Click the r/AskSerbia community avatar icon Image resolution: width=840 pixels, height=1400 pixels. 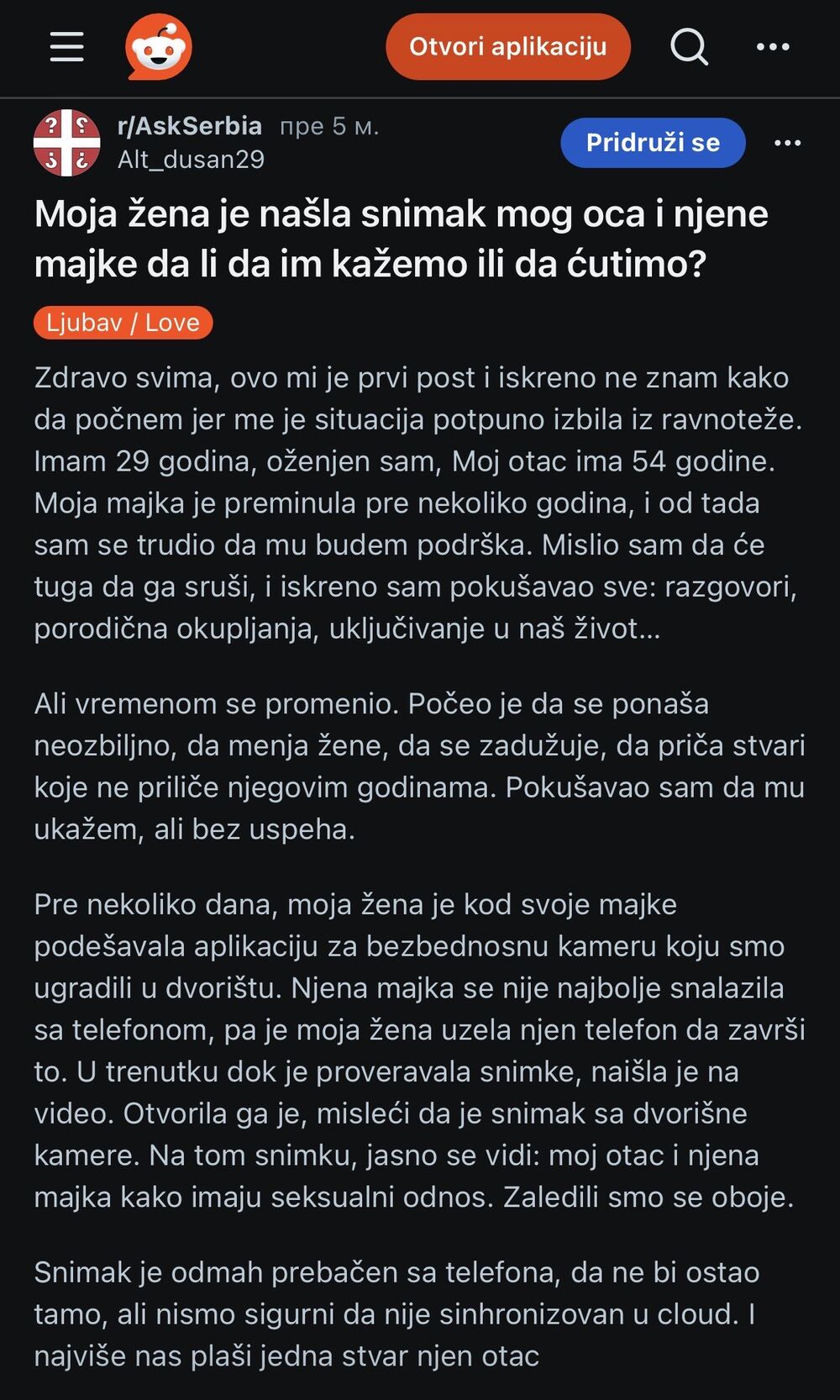tap(68, 142)
